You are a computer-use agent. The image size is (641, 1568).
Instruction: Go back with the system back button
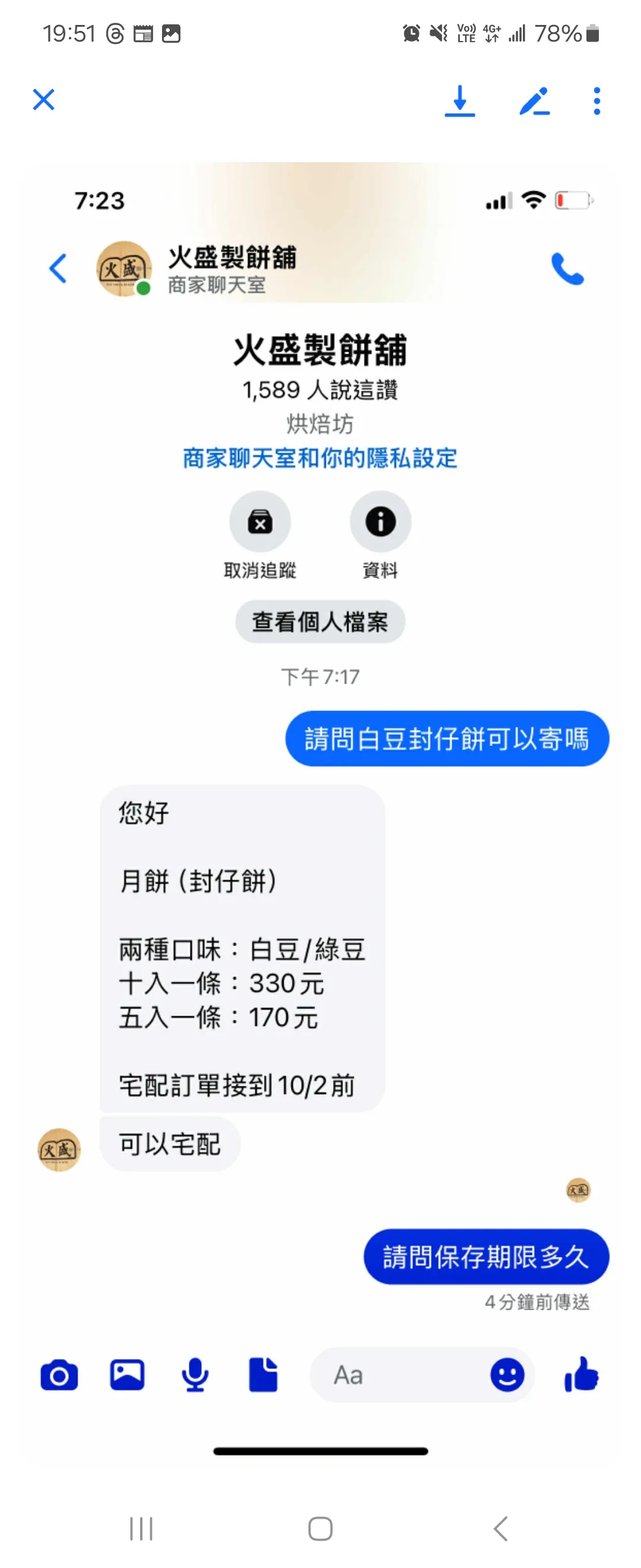[x=500, y=1528]
